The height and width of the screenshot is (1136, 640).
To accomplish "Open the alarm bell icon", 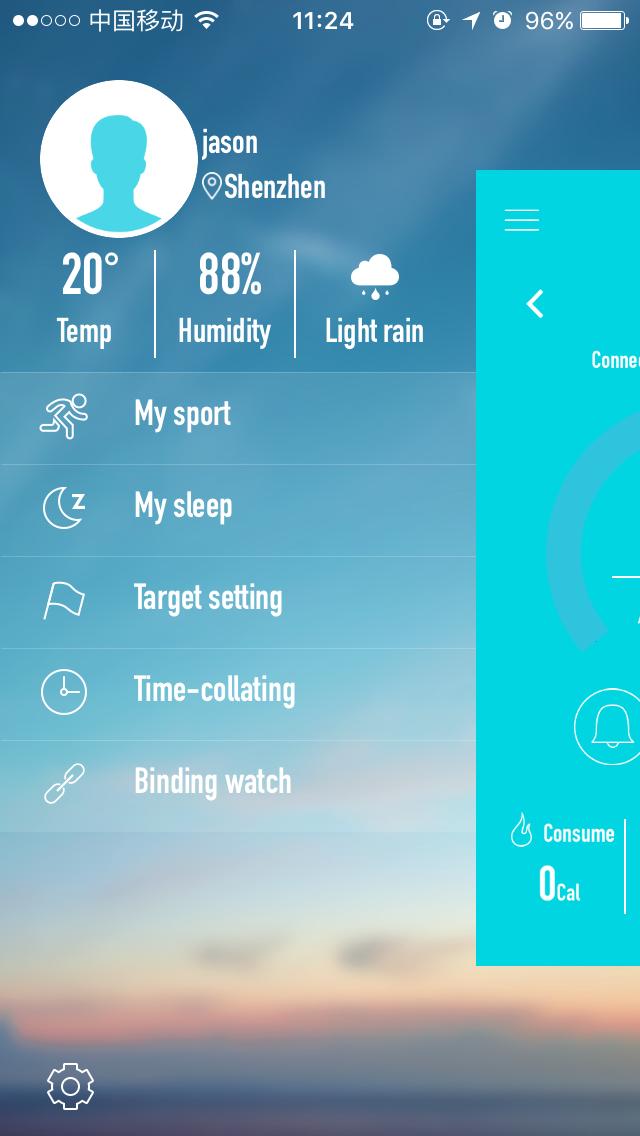I will click(x=611, y=726).
